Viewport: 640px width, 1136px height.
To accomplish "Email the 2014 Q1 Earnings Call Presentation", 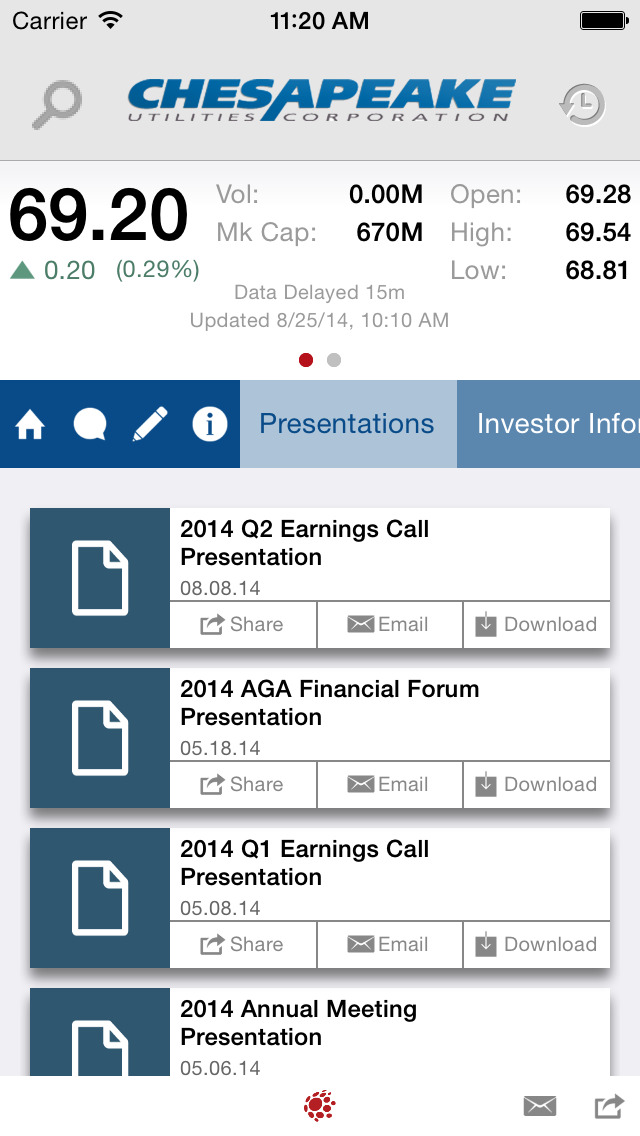I will [390, 945].
